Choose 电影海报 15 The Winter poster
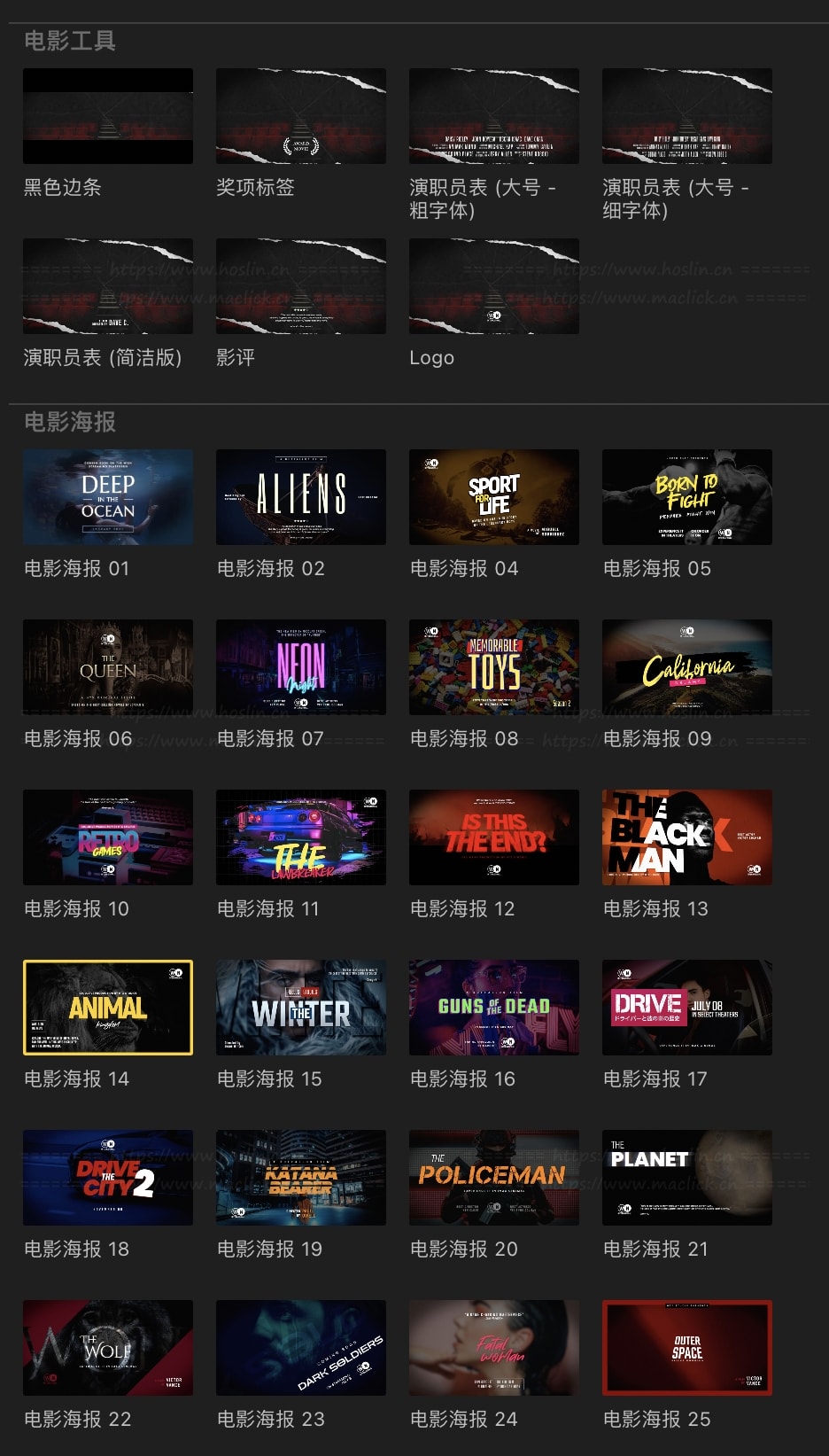Screen dimensions: 829x1456 pyautogui.click(x=301, y=1008)
